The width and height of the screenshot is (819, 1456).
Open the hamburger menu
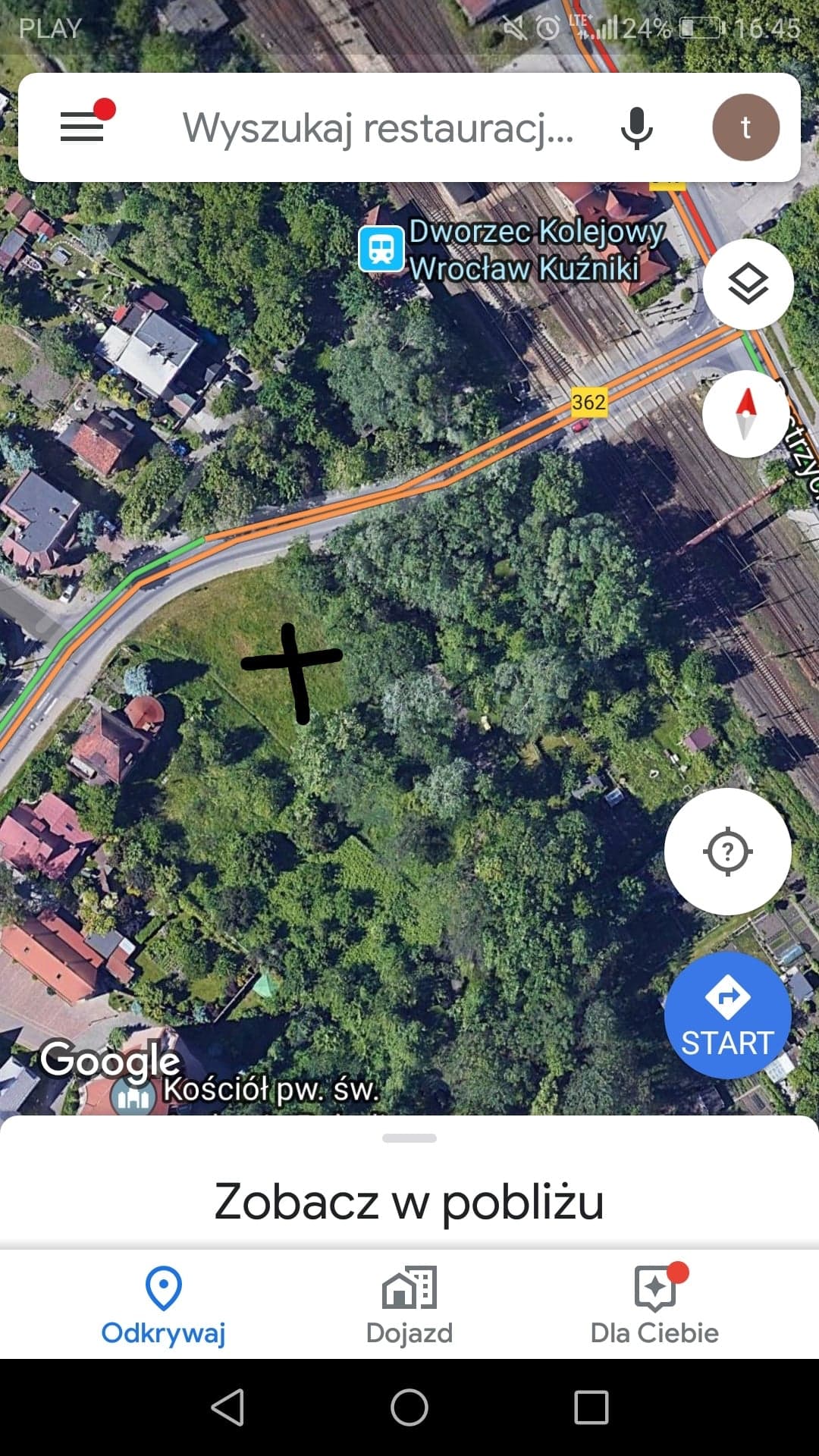point(83,126)
